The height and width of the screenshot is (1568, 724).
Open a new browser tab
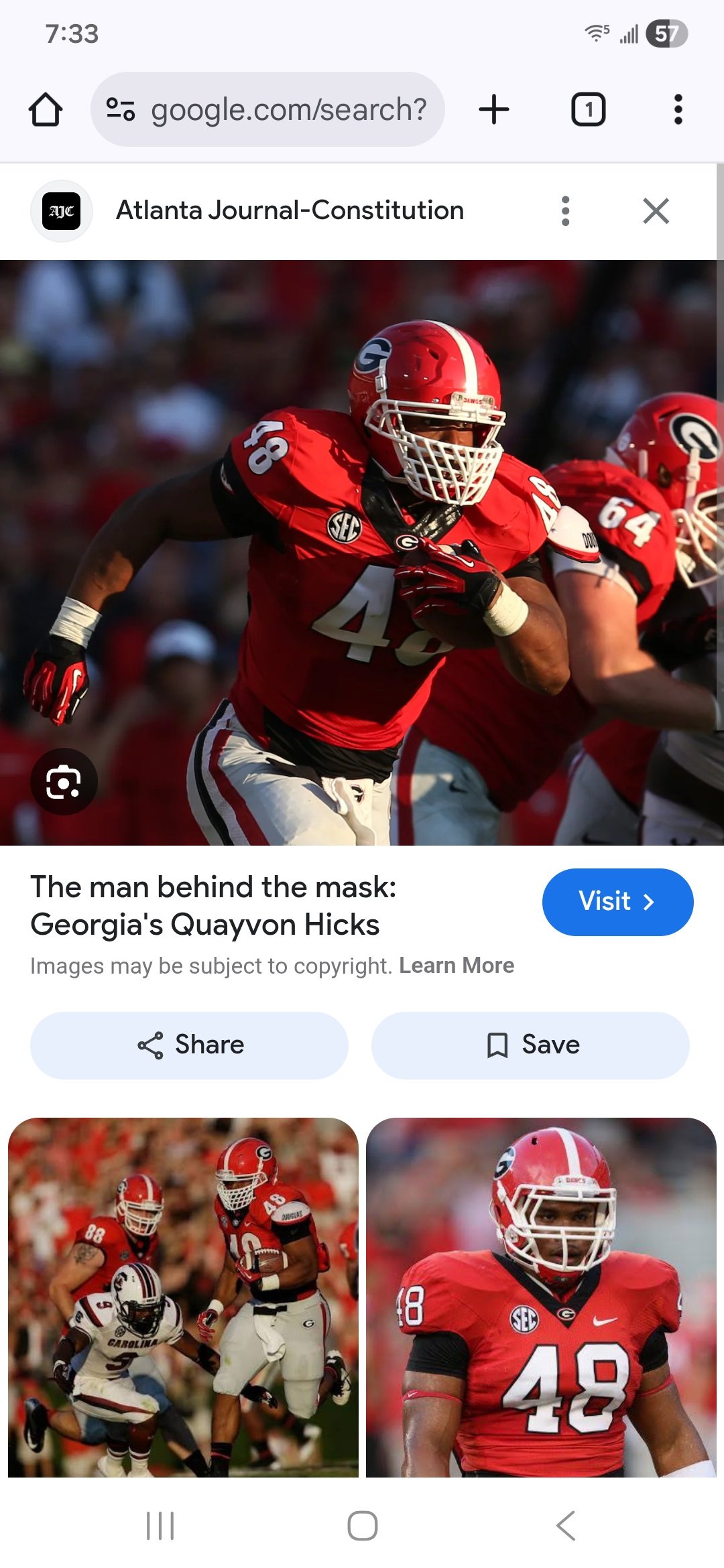[x=494, y=110]
